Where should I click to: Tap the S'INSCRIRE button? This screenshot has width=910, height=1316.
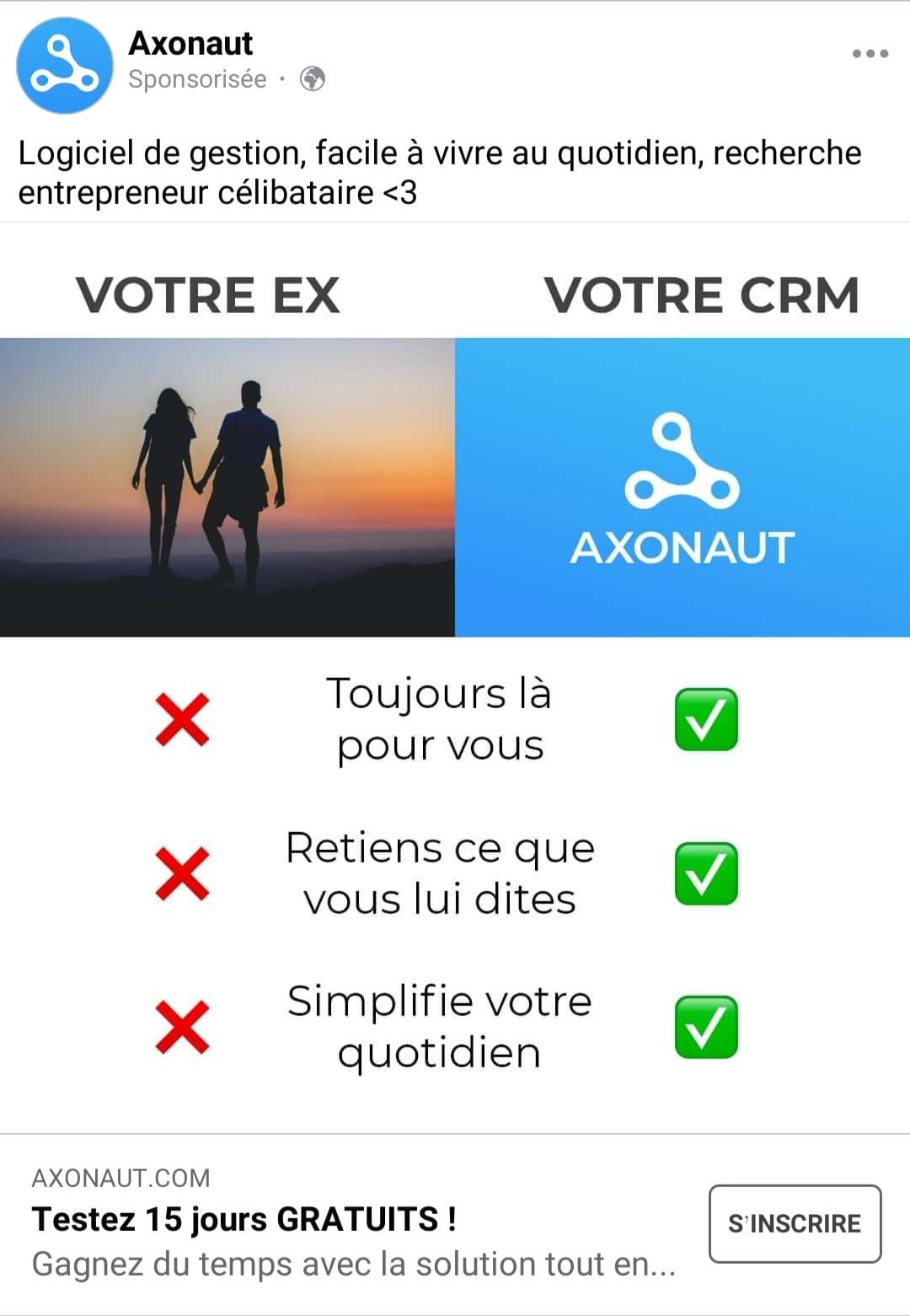click(x=795, y=1223)
